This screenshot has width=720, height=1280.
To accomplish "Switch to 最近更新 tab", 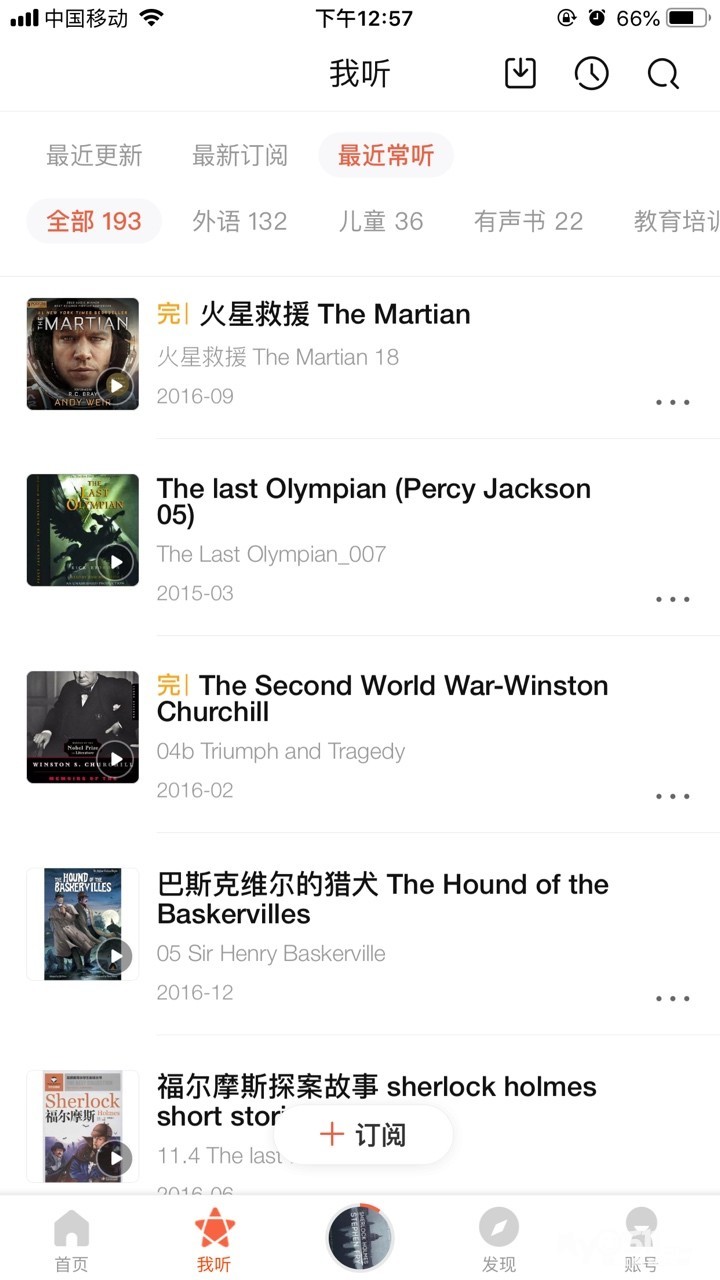I will (94, 156).
